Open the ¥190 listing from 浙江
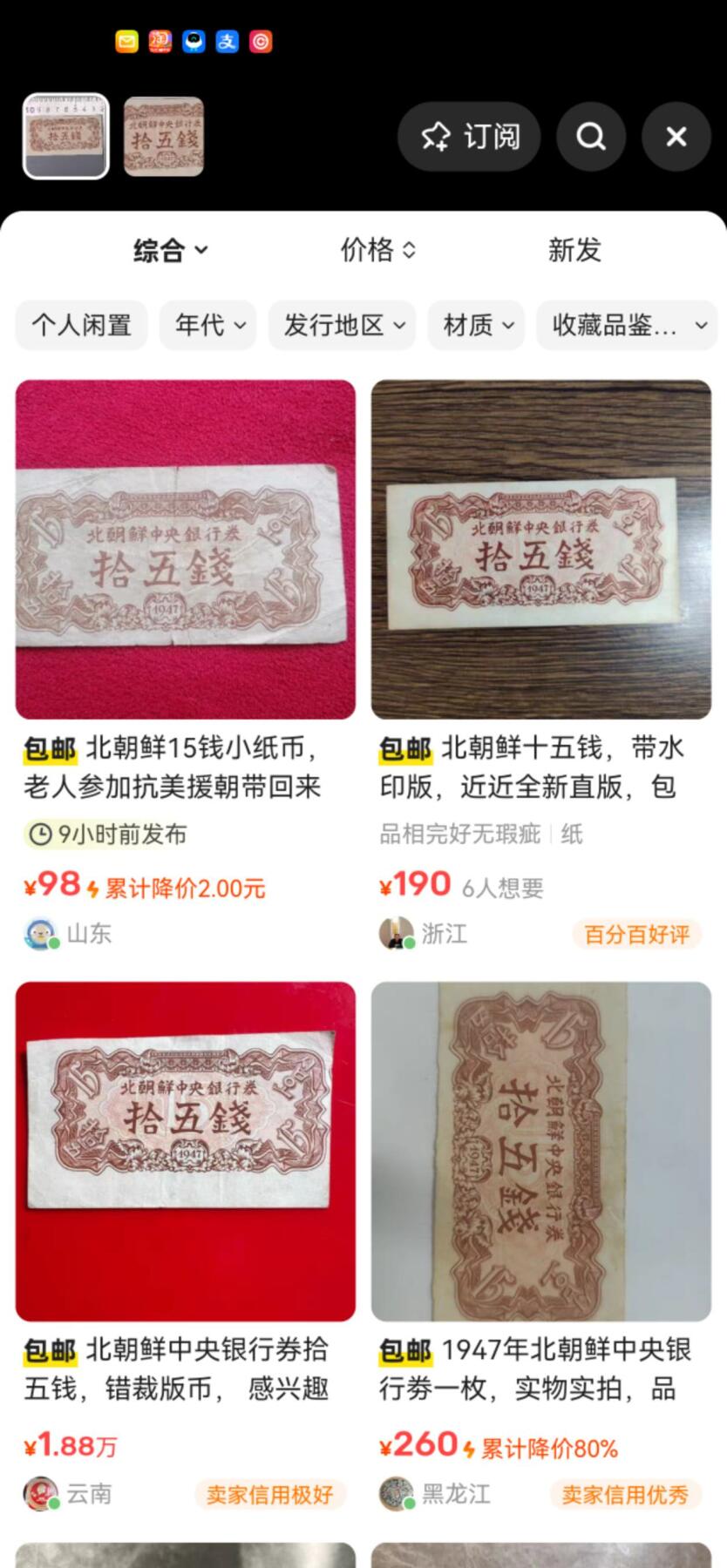This screenshot has width=727, height=1568. 541,551
